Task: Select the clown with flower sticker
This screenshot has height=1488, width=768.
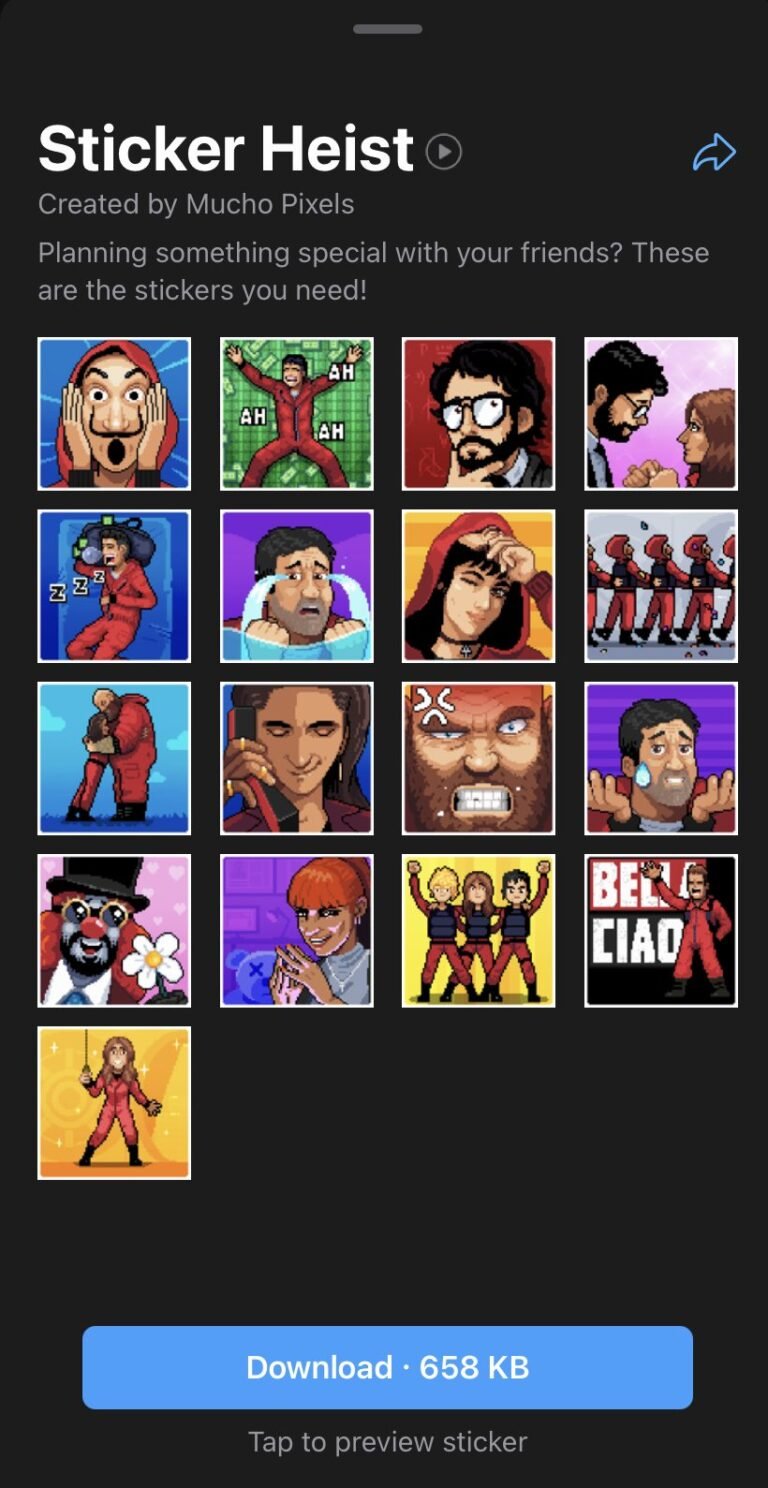Action: click(x=114, y=930)
